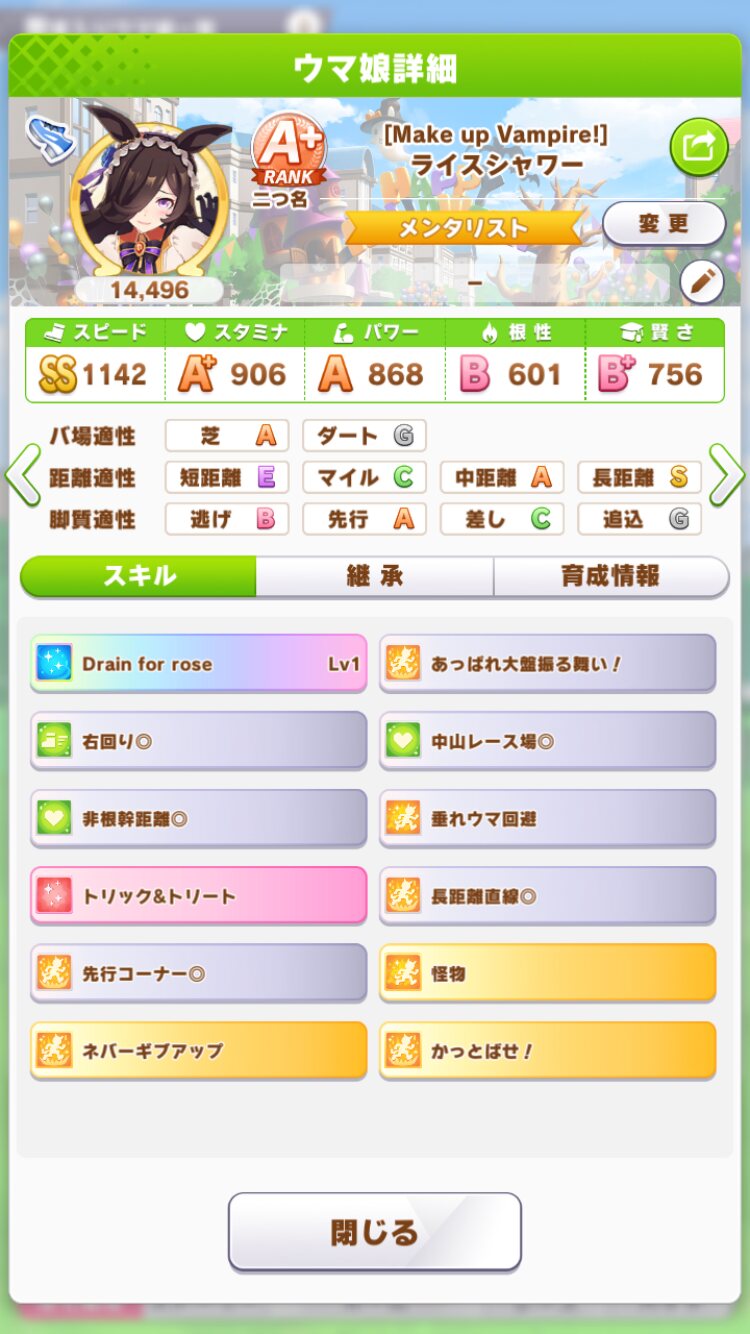View the トリック&トリート skill details
The width and height of the screenshot is (750, 1334).
pyautogui.click(x=198, y=895)
